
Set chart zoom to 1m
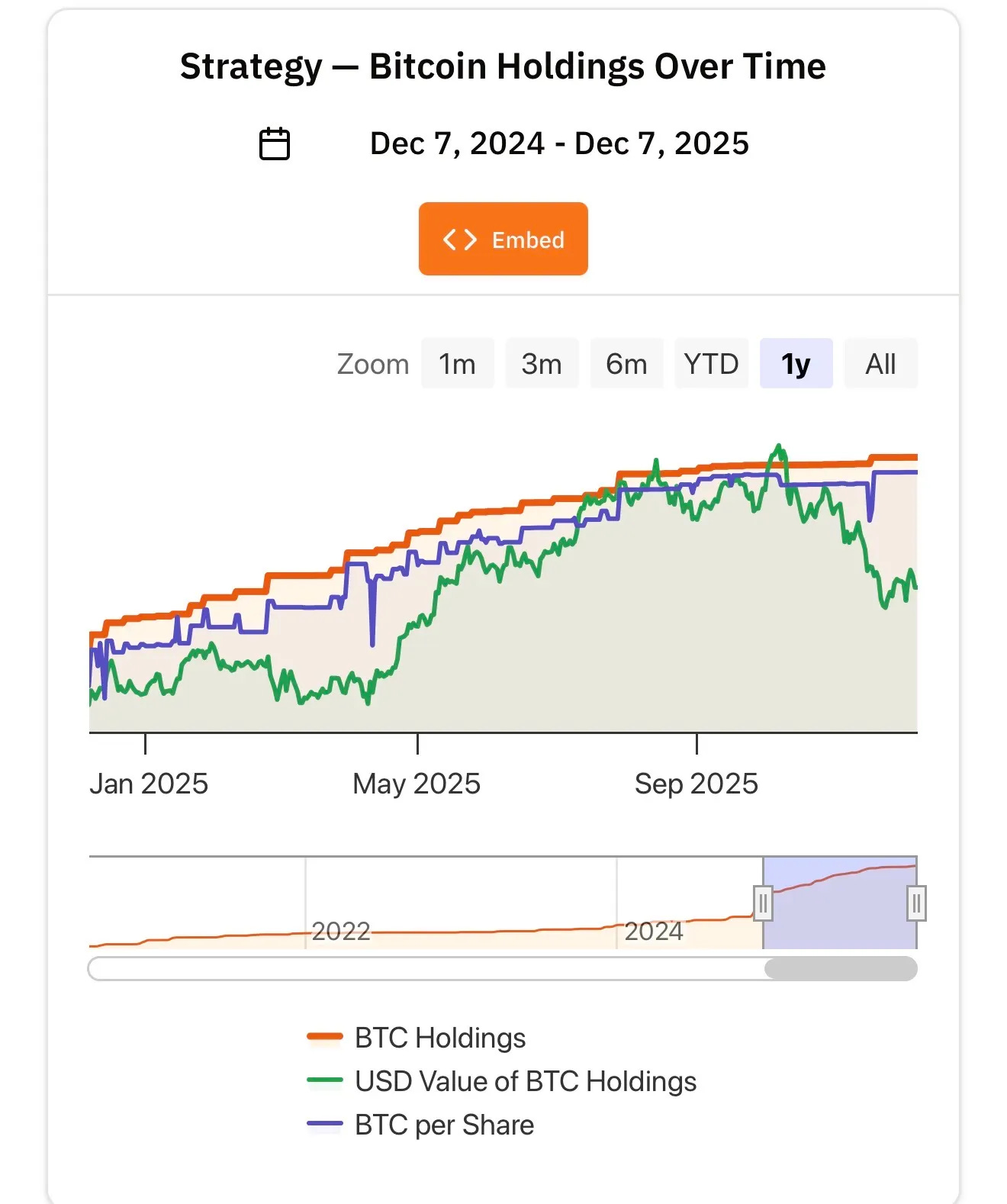[x=457, y=363]
